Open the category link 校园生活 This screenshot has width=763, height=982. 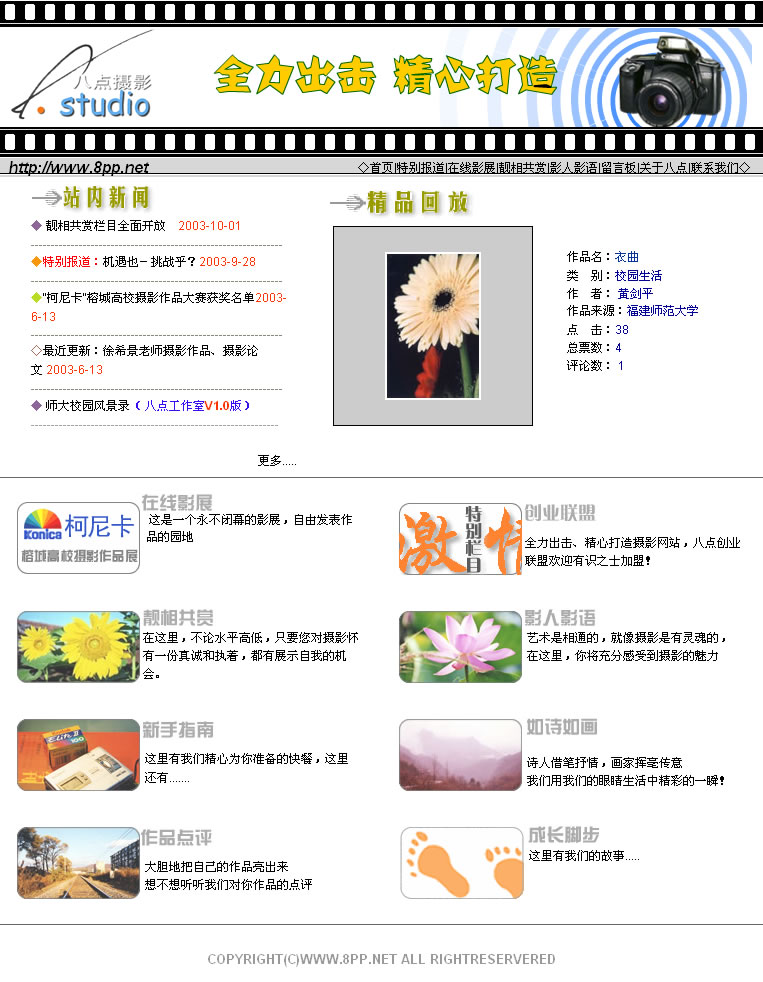tap(638, 275)
